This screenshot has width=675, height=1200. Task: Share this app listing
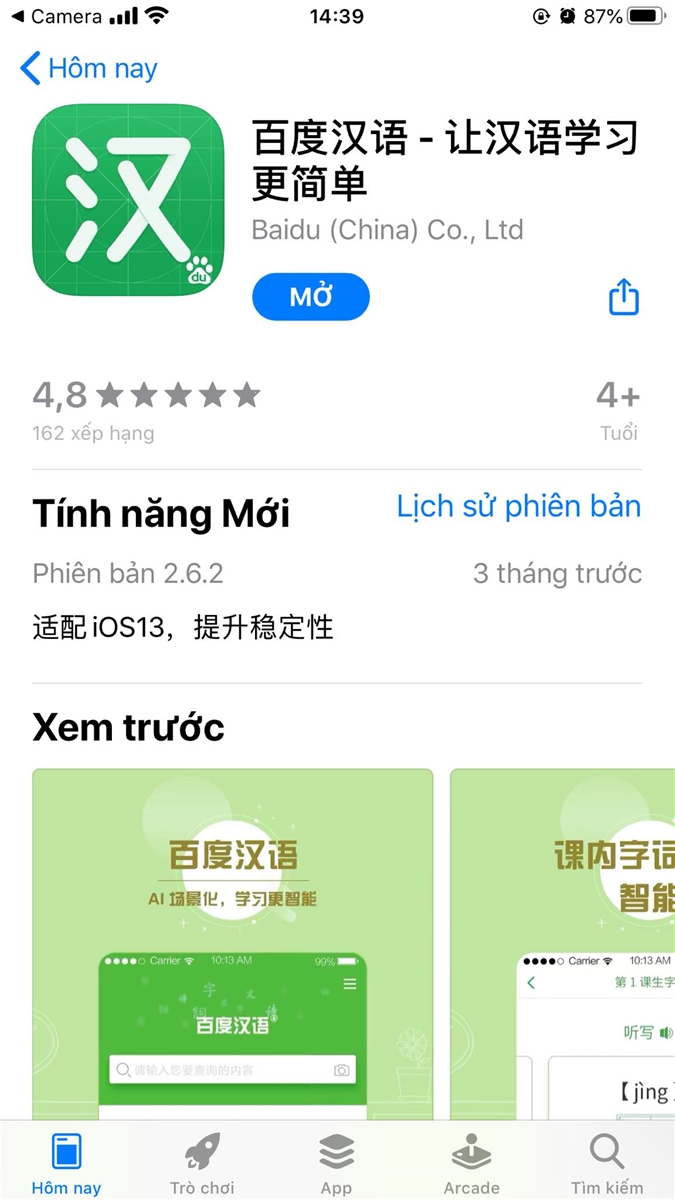pyautogui.click(x=623, y=297)
